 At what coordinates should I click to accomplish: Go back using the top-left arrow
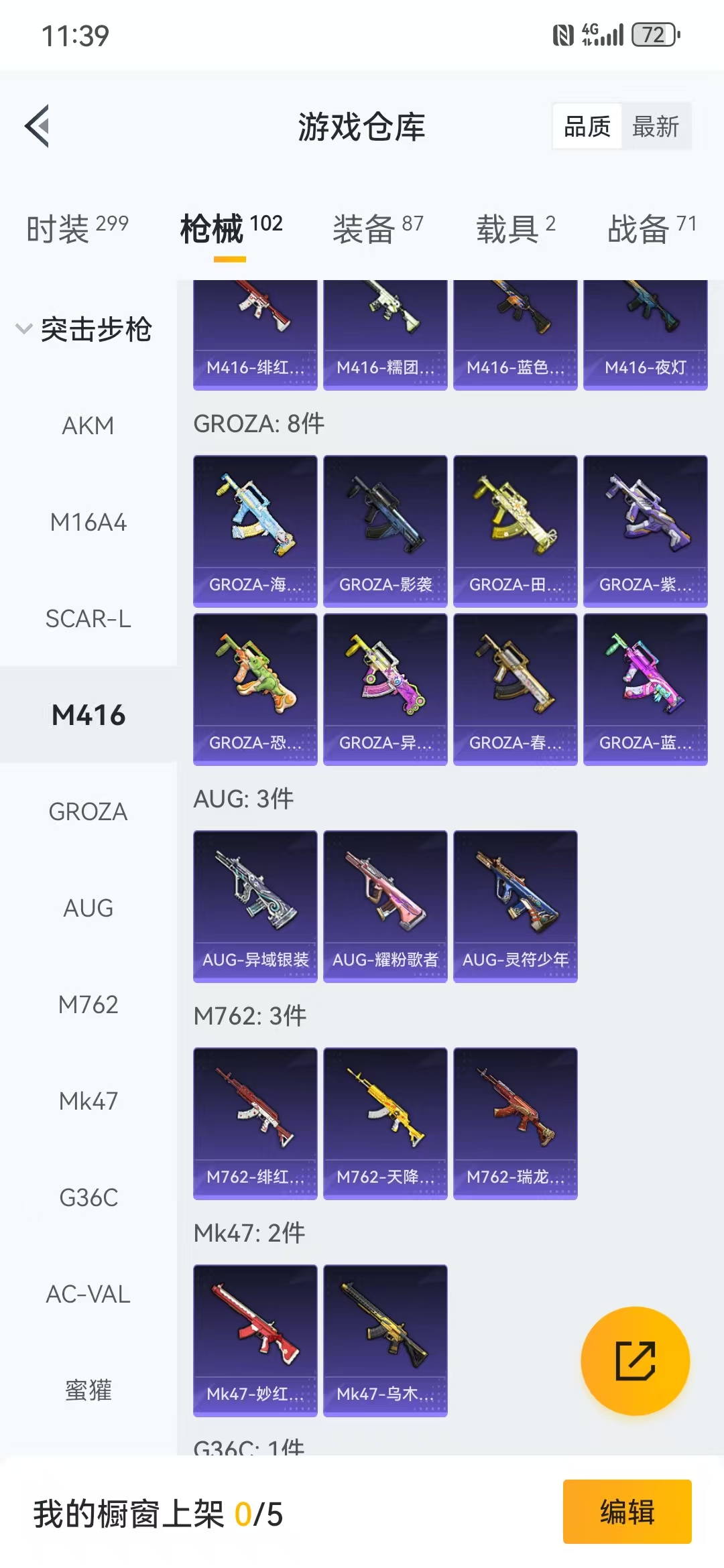(x=38, y=126)
